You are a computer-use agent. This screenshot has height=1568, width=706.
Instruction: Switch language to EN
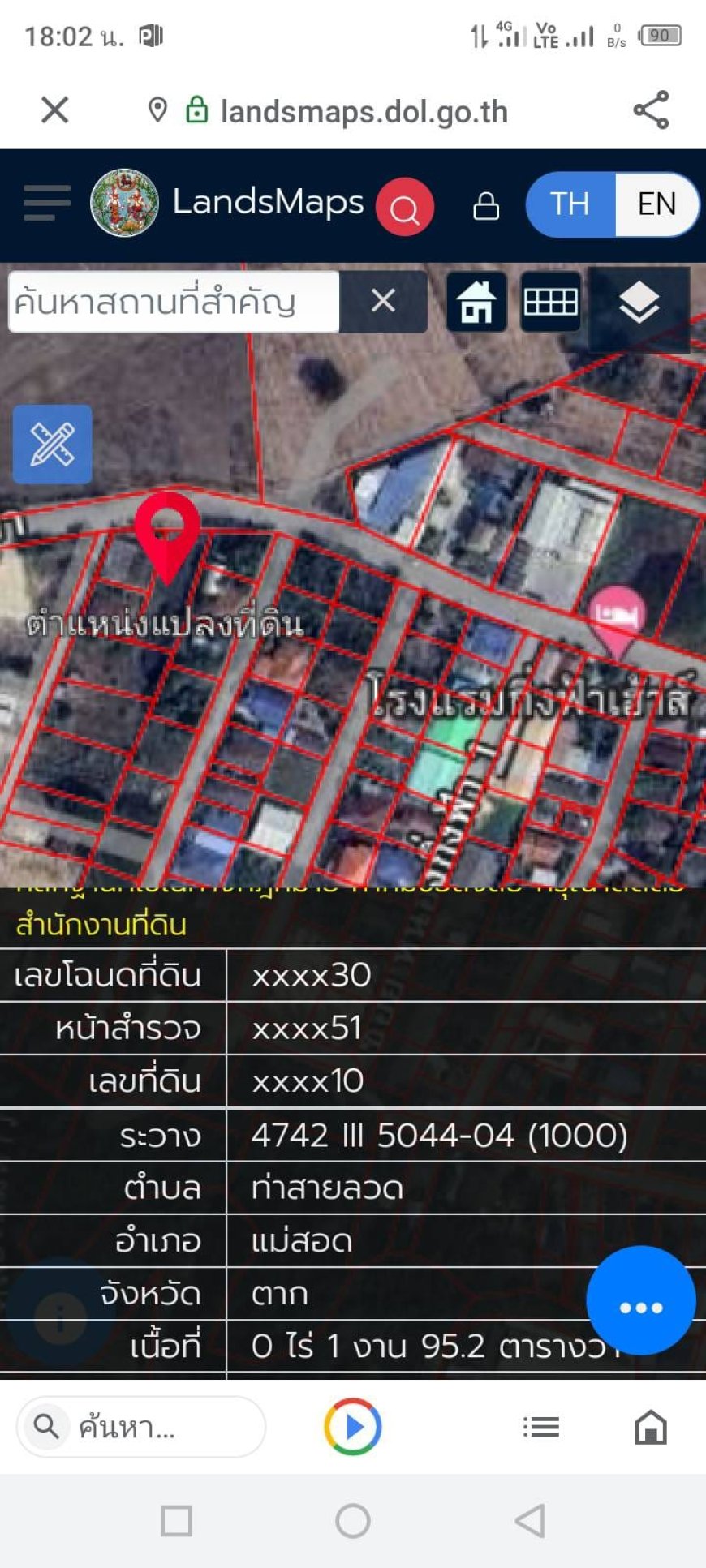tap(656, 204)
